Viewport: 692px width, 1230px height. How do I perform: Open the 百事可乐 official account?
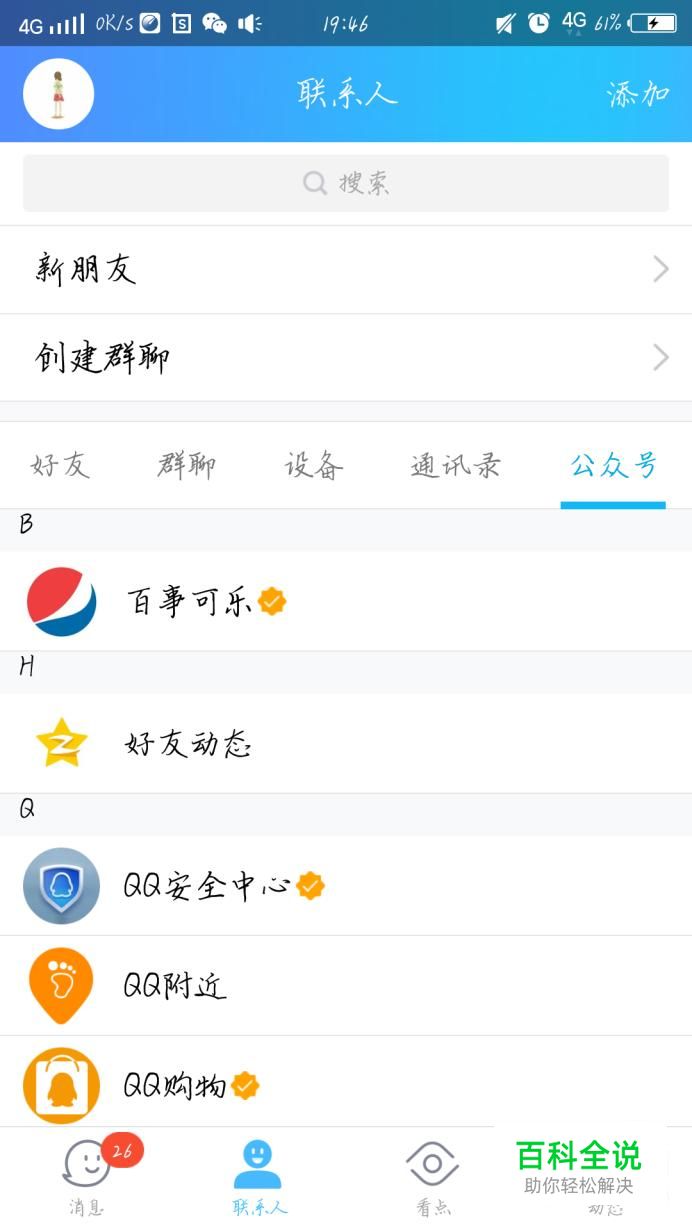pyautogui.click(x=346, y=601)
